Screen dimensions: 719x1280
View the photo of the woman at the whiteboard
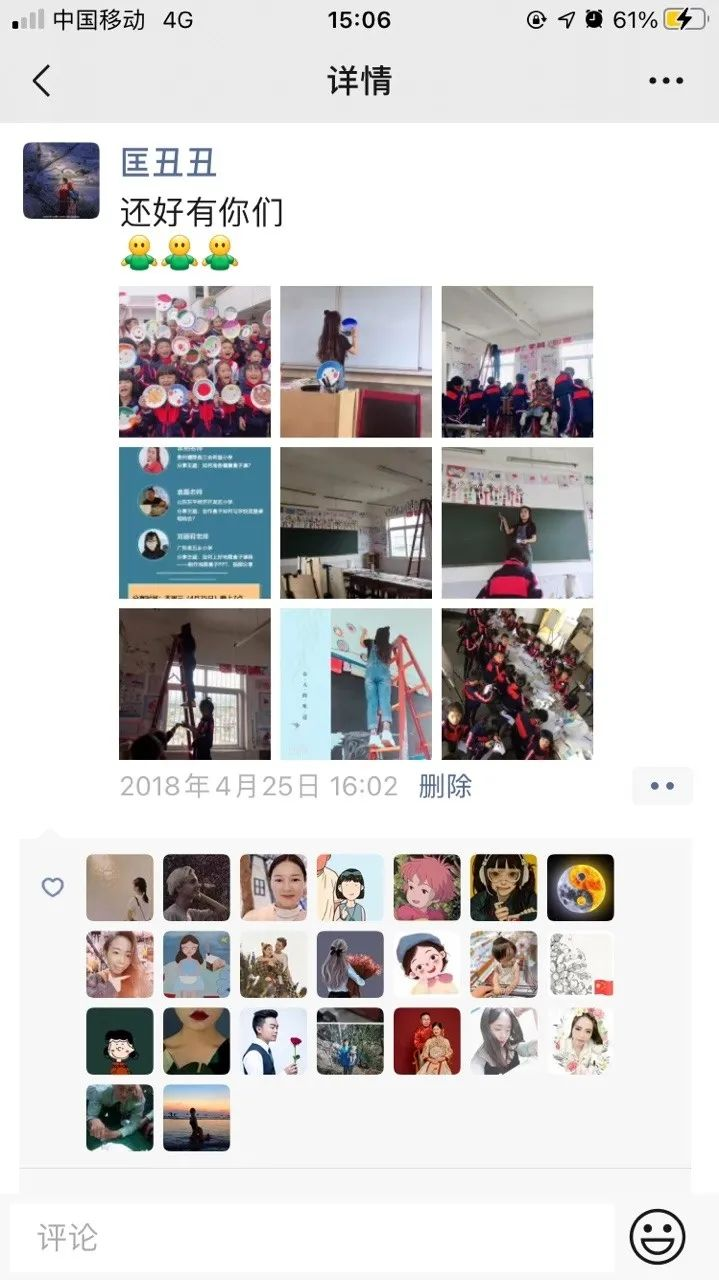[x=356, y=362]
